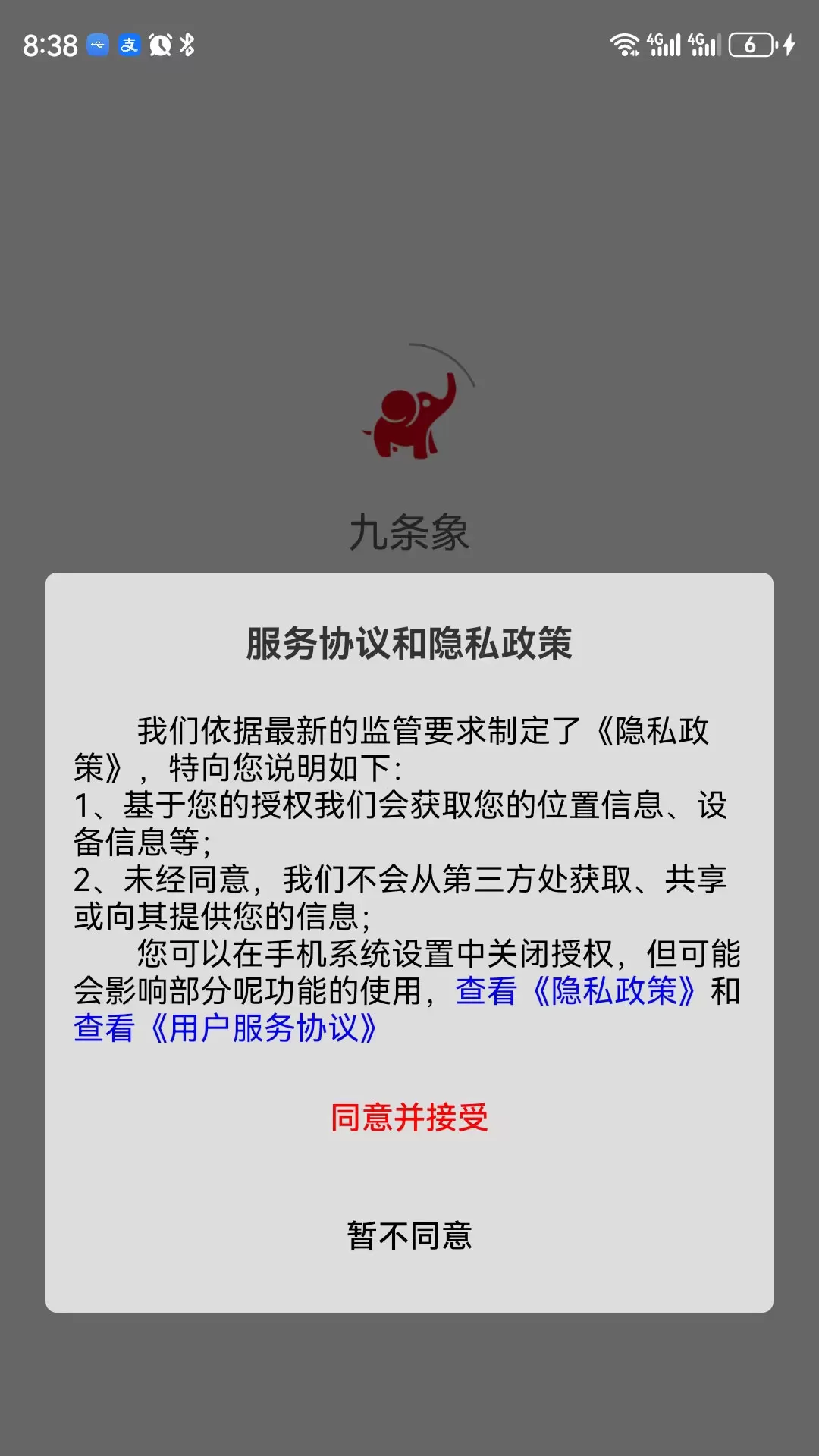View the 查看《用户服务协议》 link
The height and width of the screenshot is (1456, 819).
coord(226,1028)
